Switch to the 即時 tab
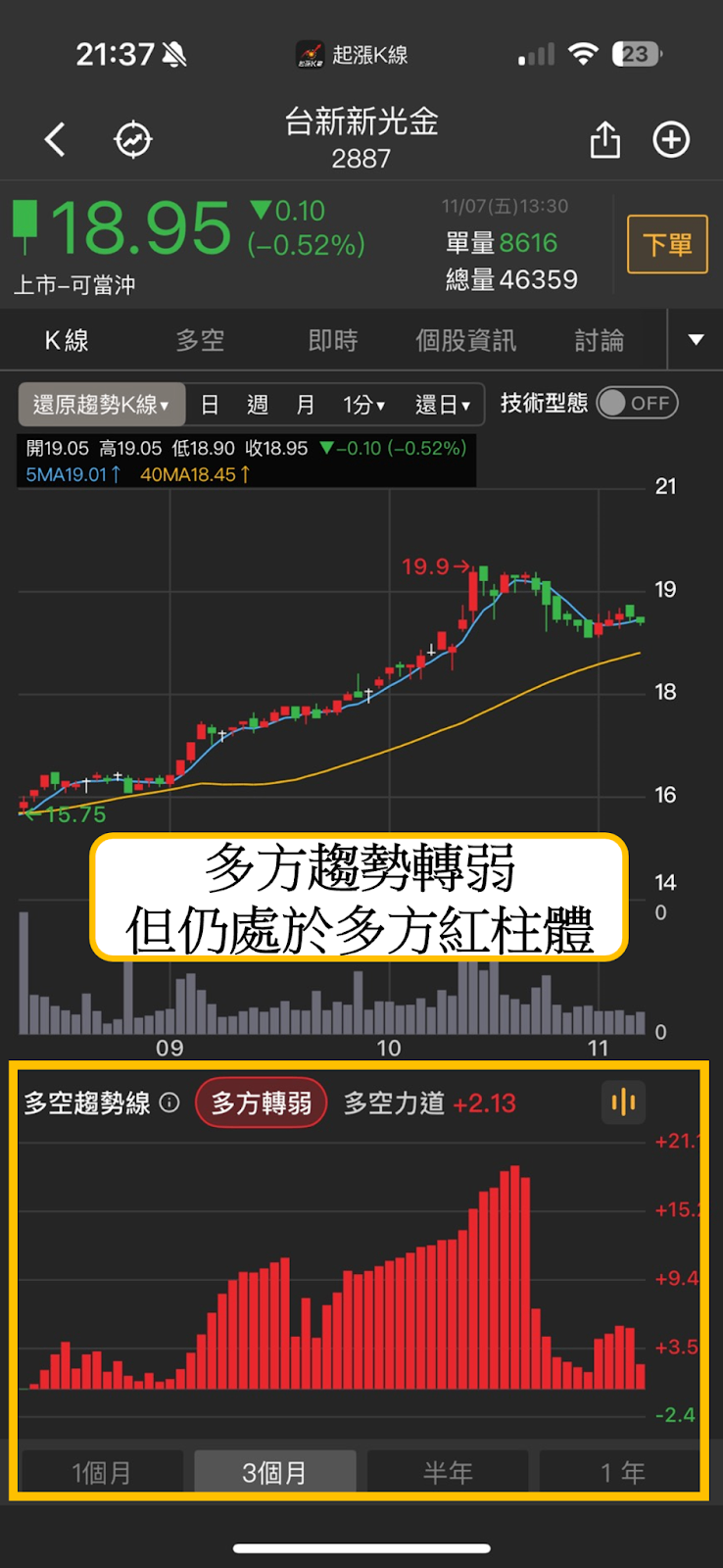Viewport: 723px width, 1568px height. [333, 340]
